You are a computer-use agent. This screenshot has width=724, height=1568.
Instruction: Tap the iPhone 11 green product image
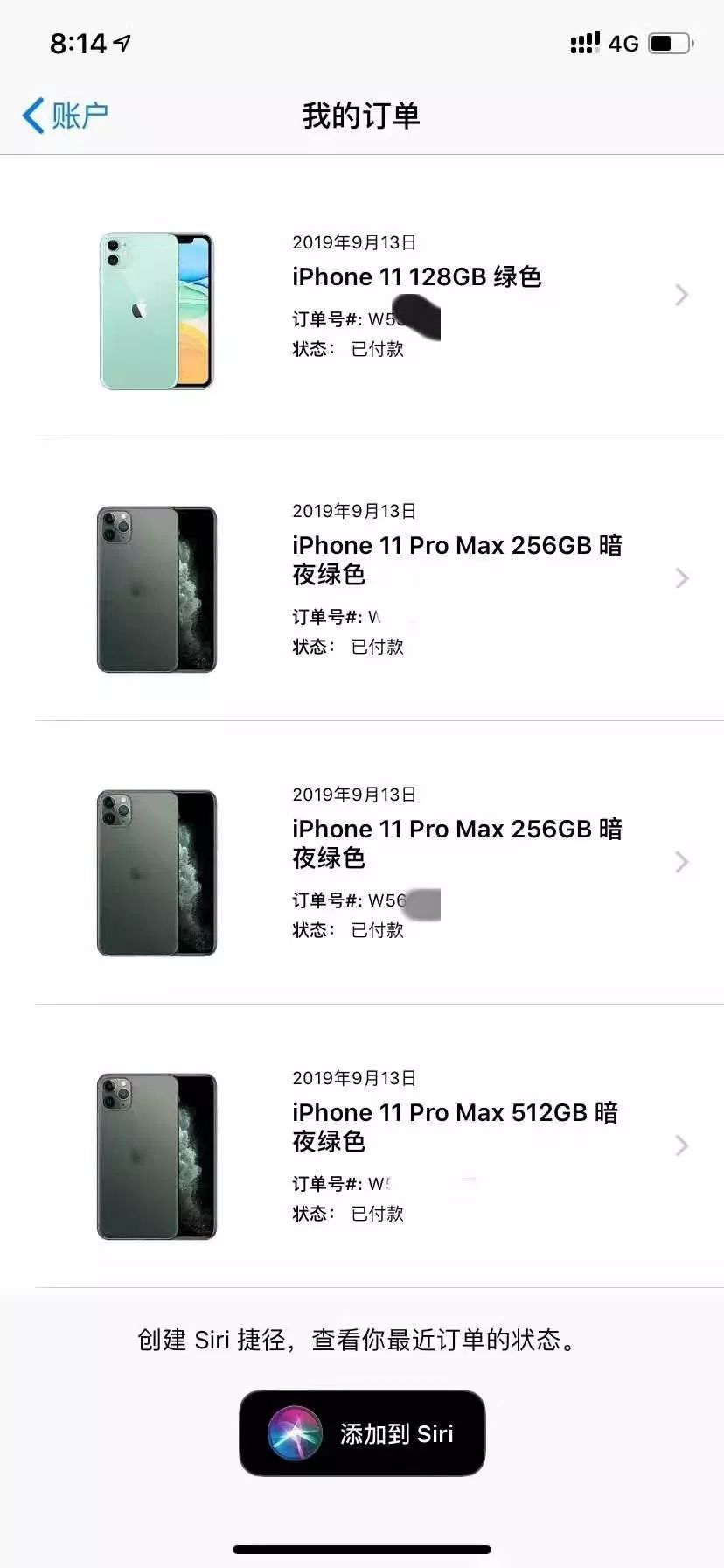(x=156, y=310)
